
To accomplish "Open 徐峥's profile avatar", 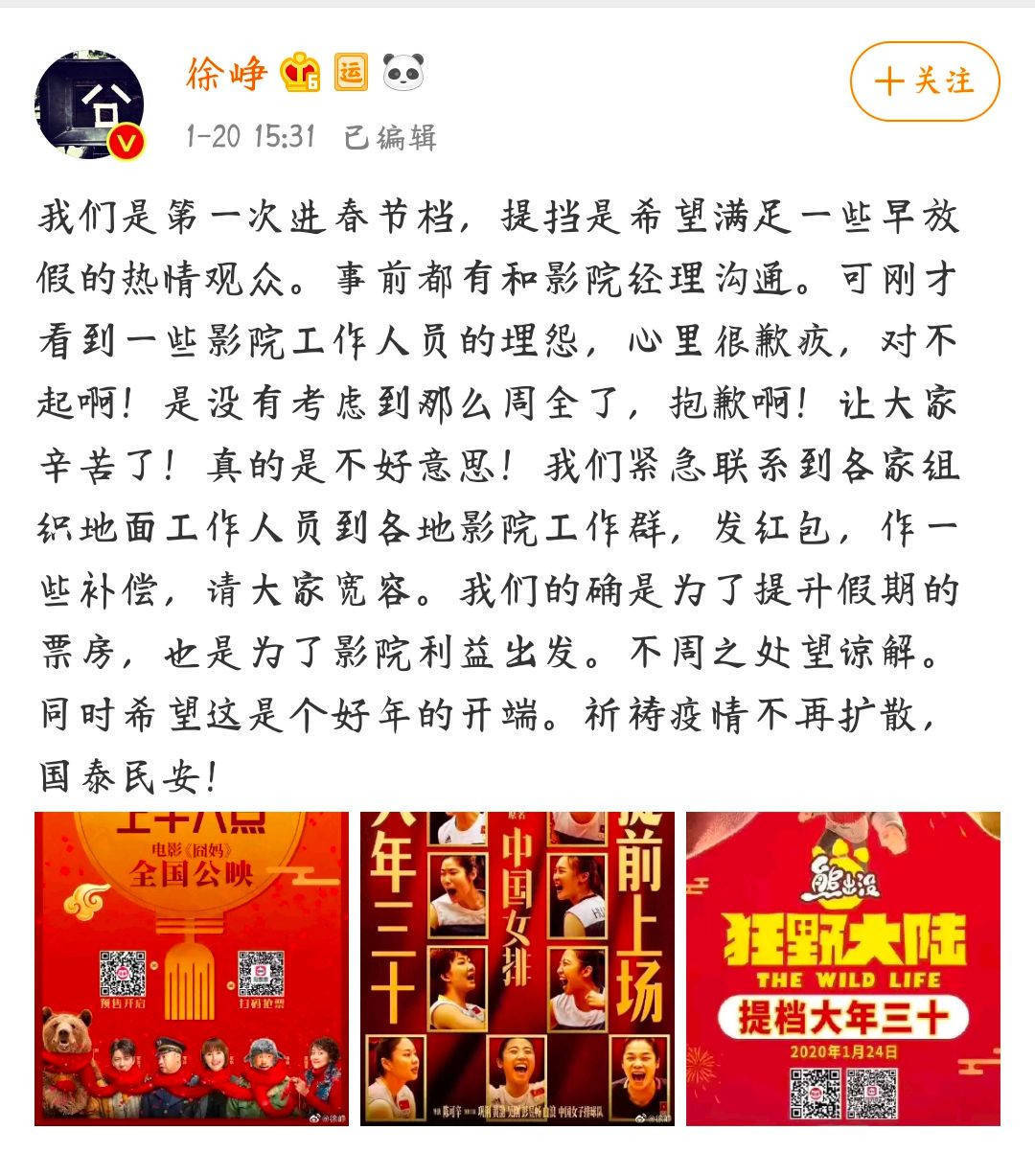I will [x=90, y=104].
